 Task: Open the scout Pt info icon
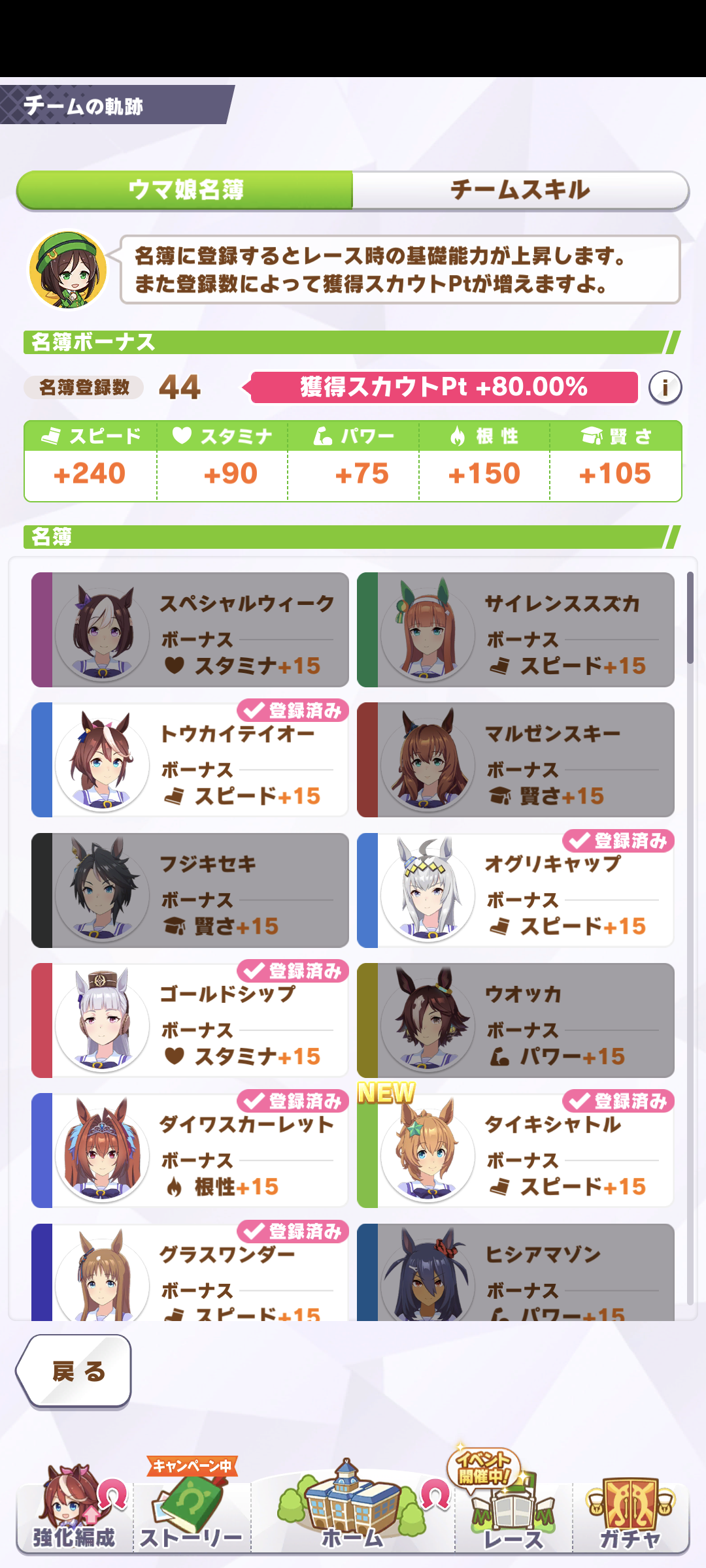pyautogui.click(x=665, y=387)
